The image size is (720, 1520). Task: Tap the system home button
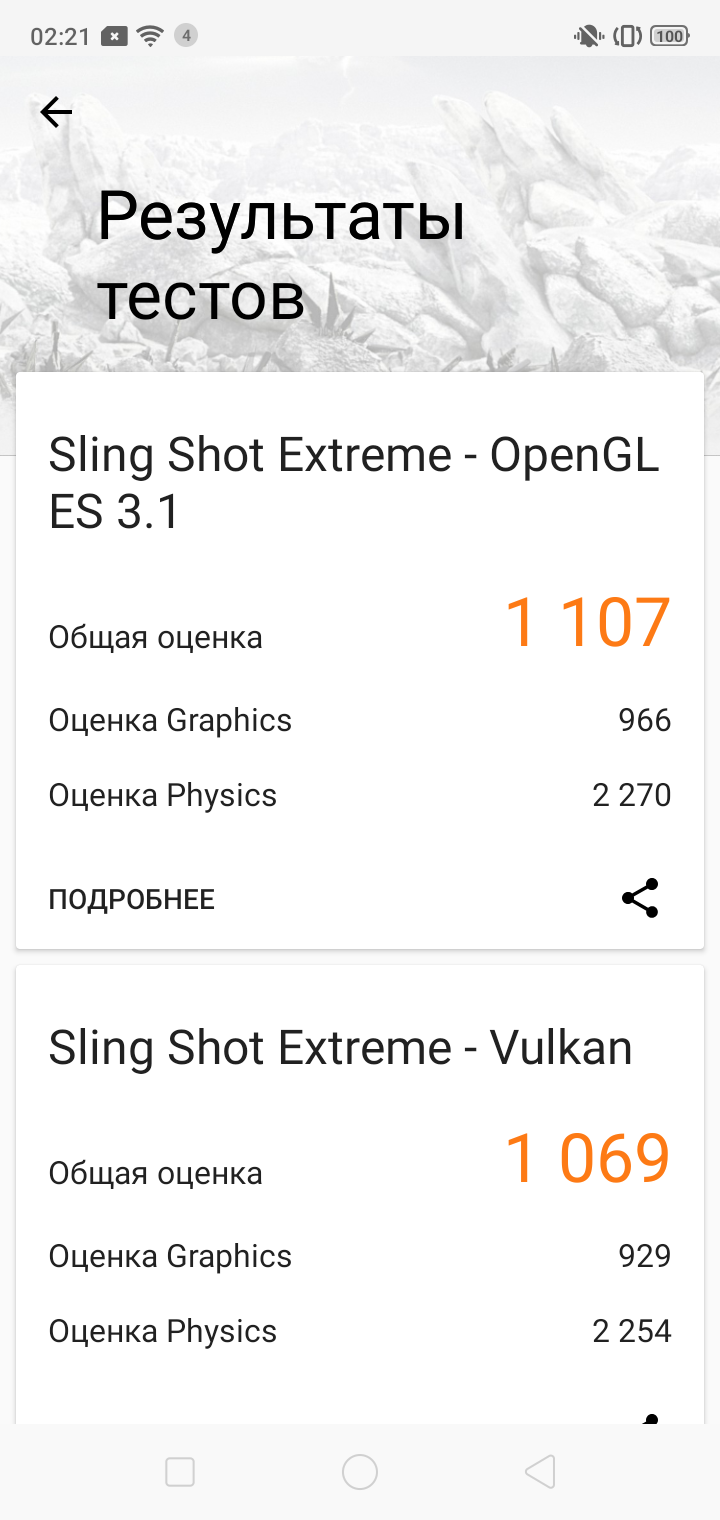point(360,1472)
